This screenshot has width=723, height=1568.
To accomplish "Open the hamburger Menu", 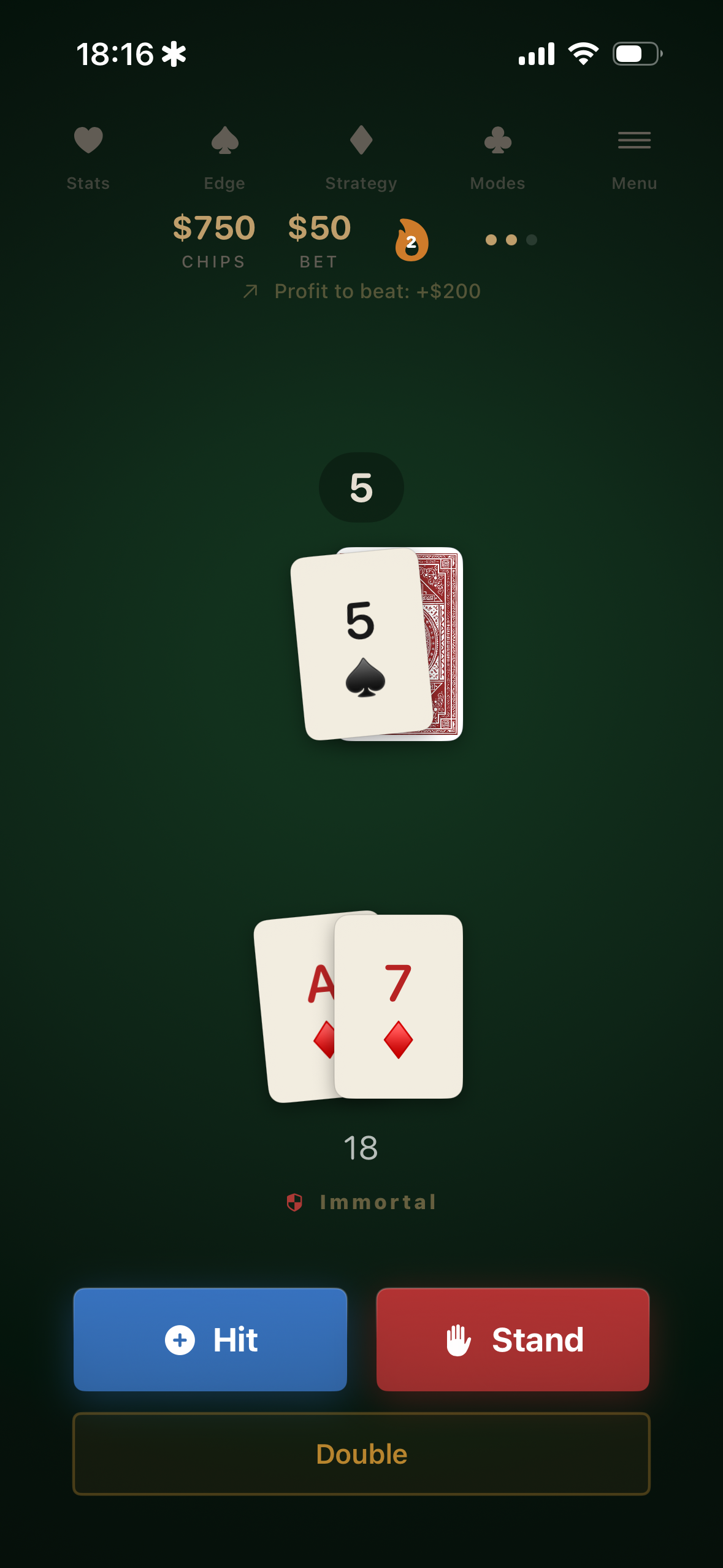I will (x=634, y=157).
